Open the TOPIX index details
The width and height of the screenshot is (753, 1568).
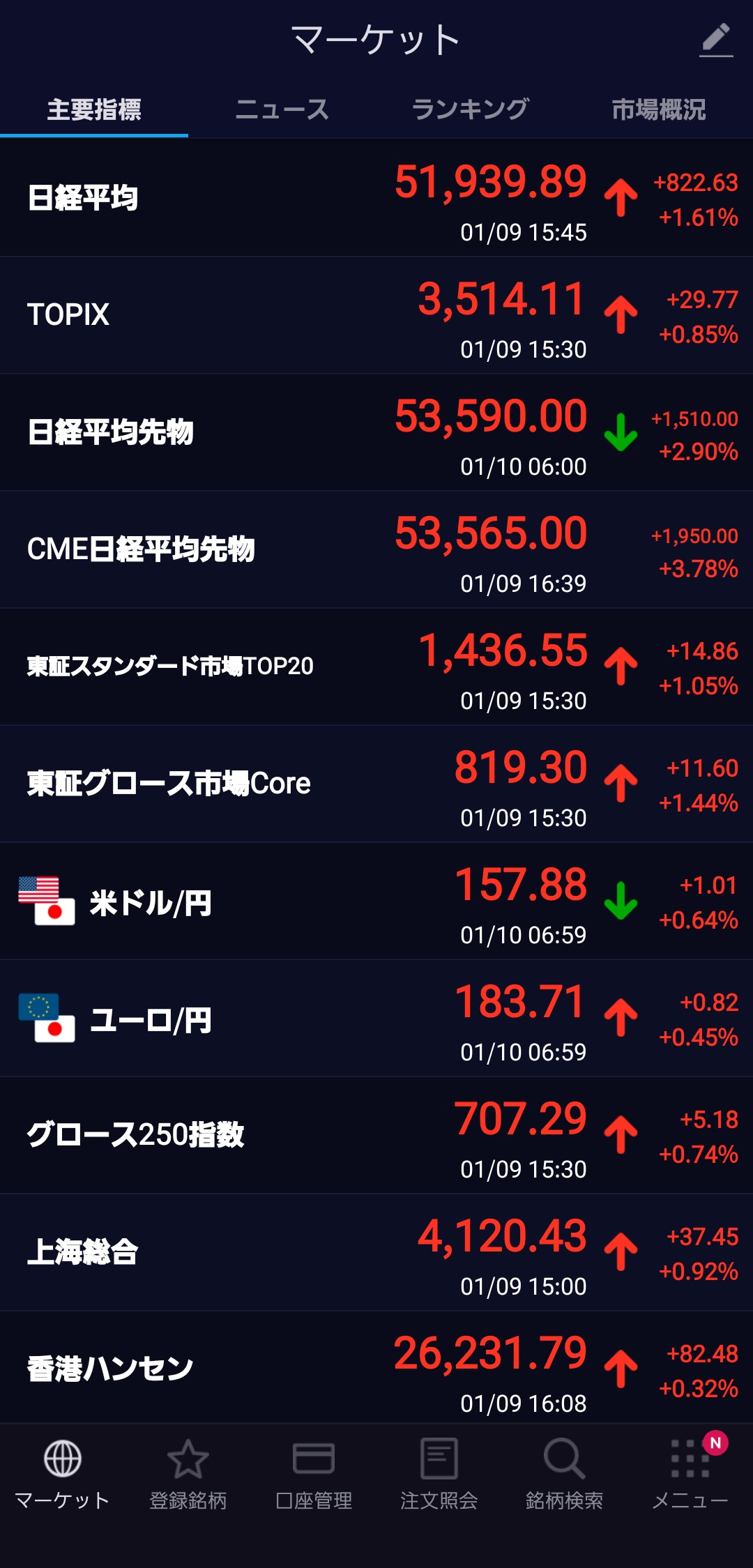(376, 315)
